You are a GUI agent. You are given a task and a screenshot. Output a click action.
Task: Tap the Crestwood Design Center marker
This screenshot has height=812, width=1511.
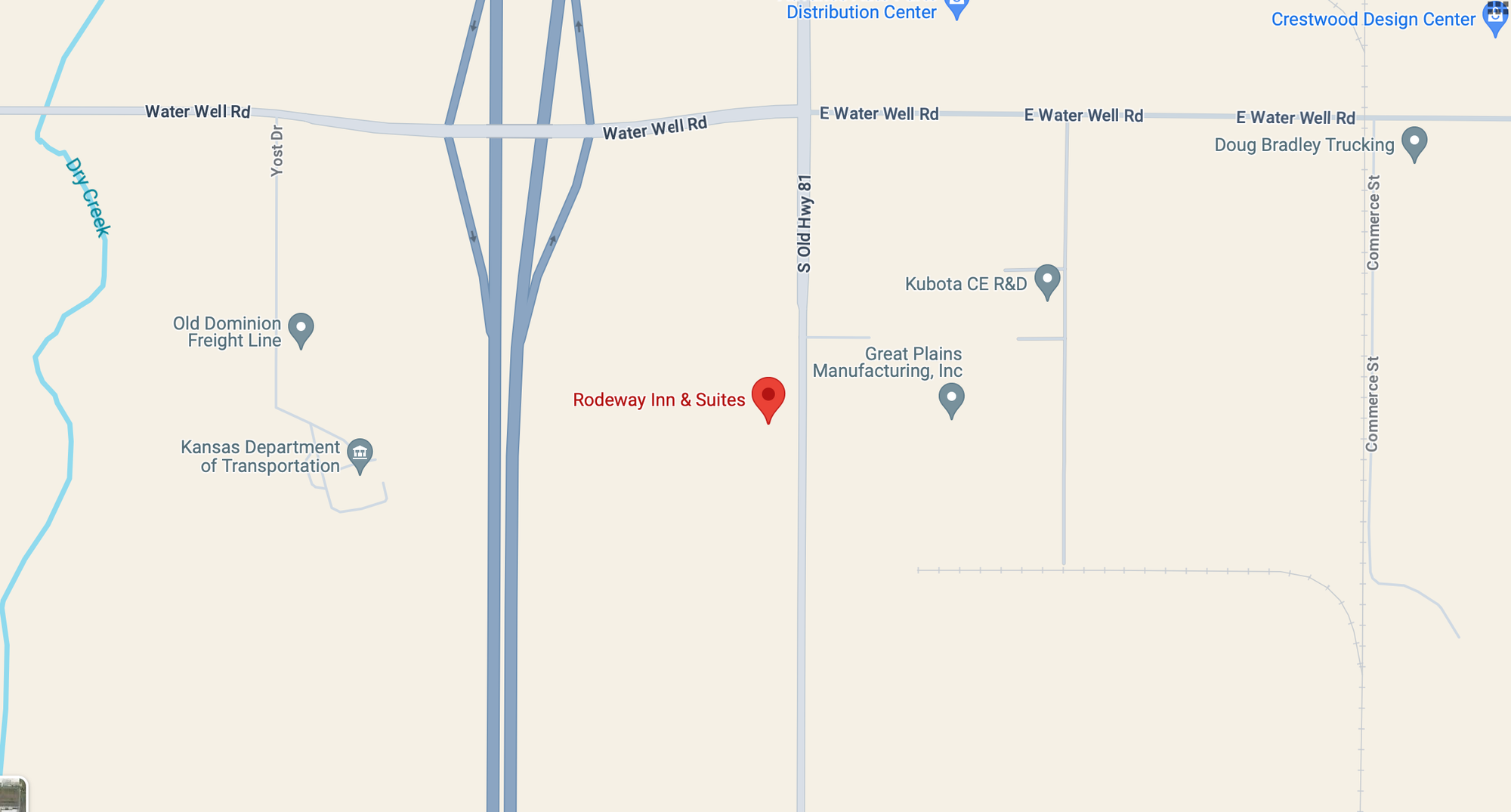coord(1495,17)
